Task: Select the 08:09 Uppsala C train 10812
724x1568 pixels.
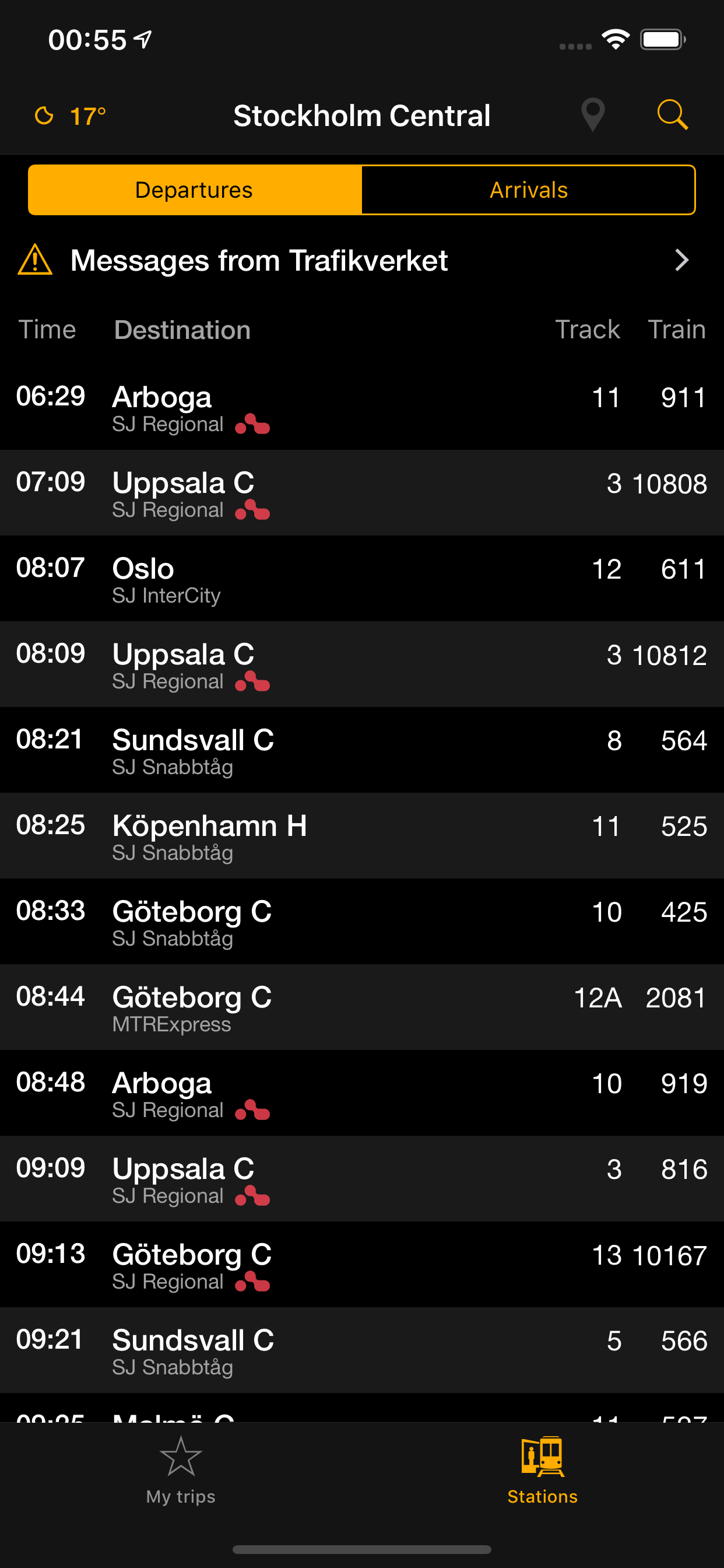Action: click(x=361, y=664)
